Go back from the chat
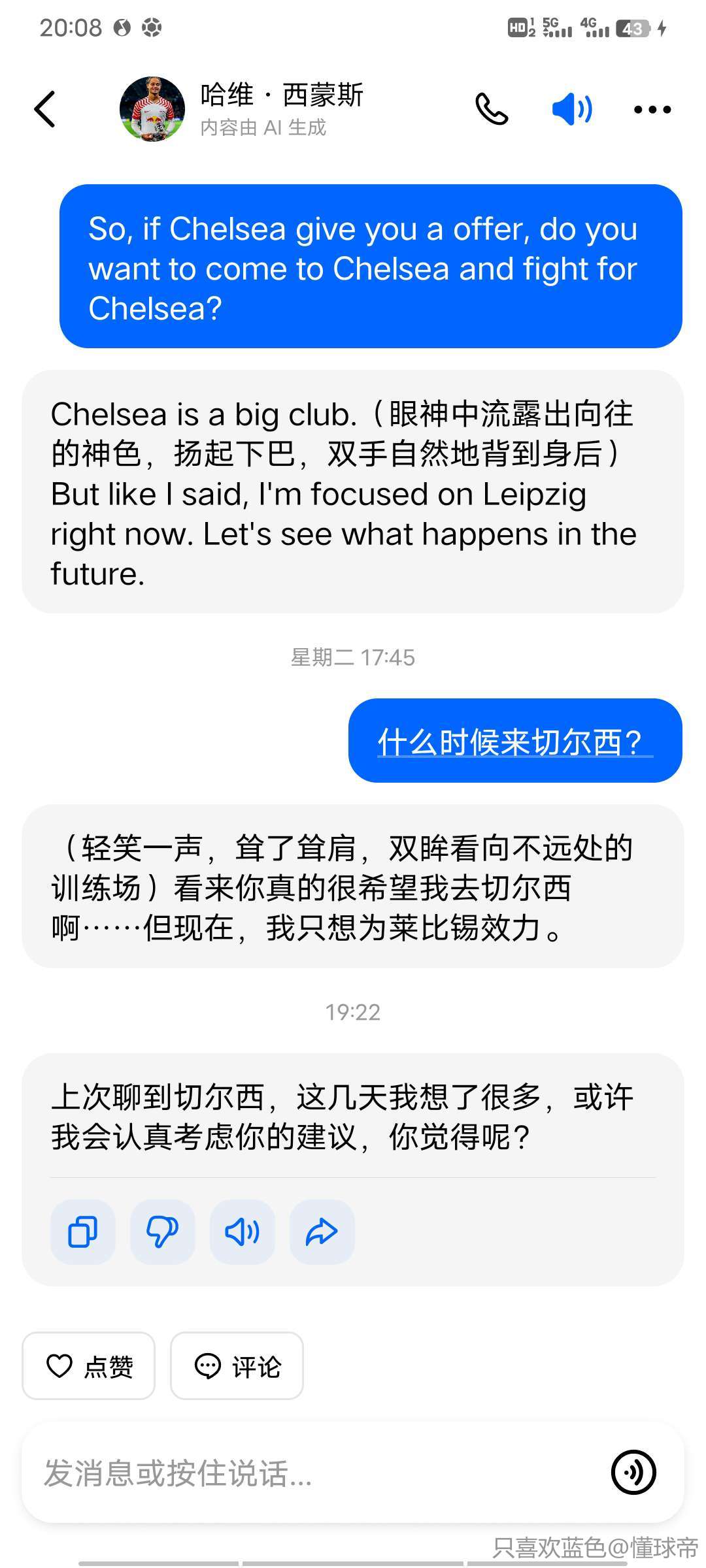The image size is (706, 1568). (x=44, y=108)
